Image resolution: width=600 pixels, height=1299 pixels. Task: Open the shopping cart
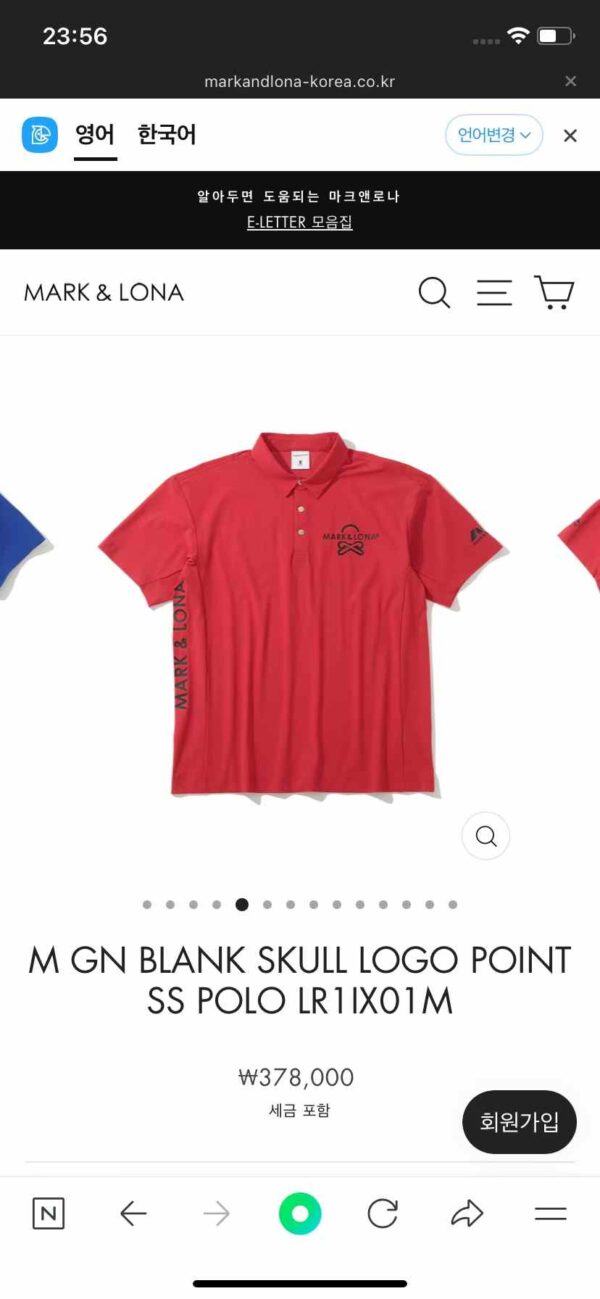click(554, 293)
